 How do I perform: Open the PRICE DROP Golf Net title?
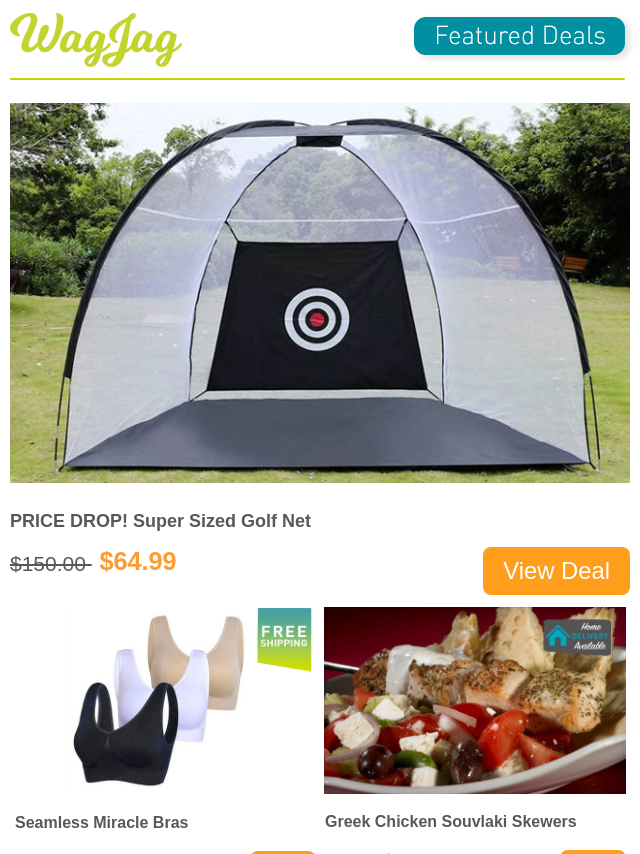pos(160,521)
